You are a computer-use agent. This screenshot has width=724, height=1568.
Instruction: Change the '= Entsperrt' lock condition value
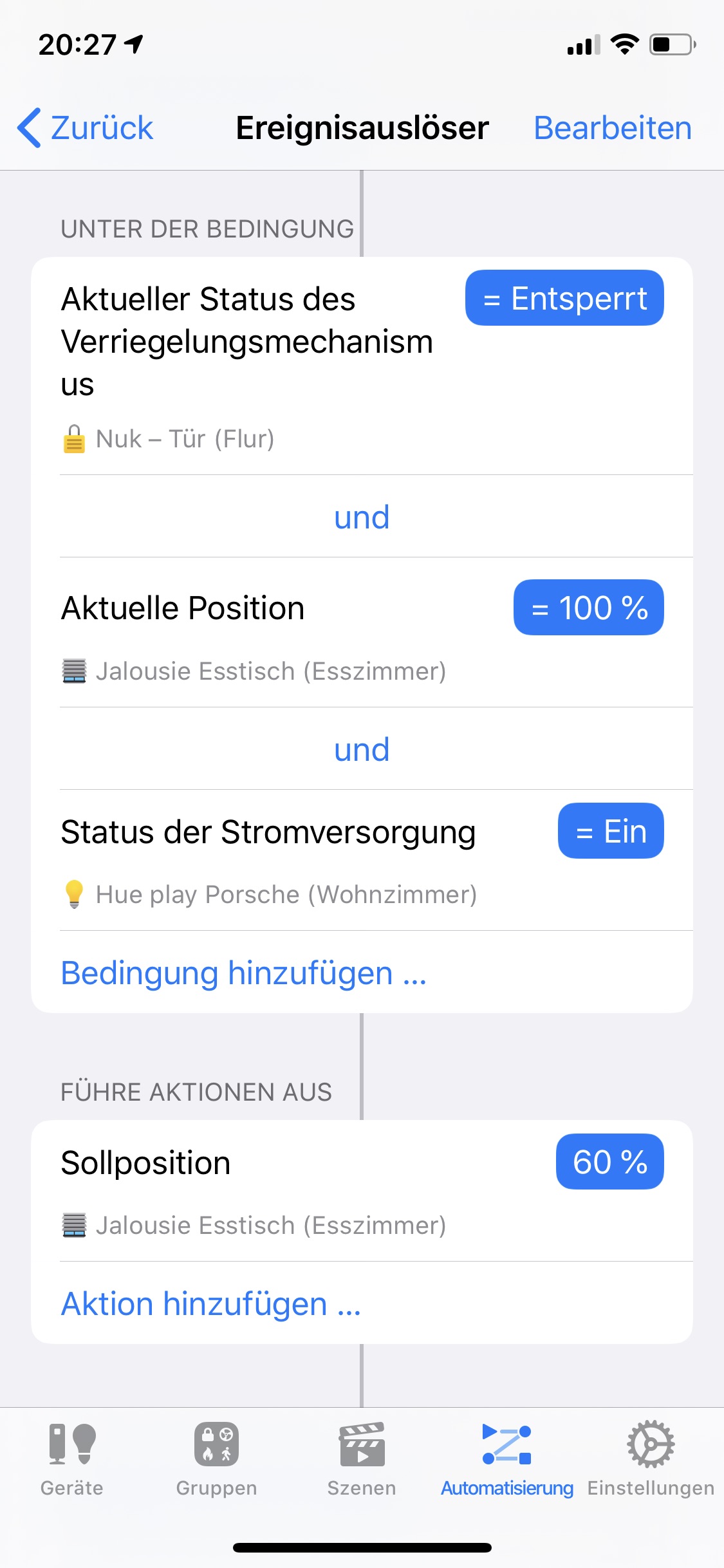pos(564,298)
